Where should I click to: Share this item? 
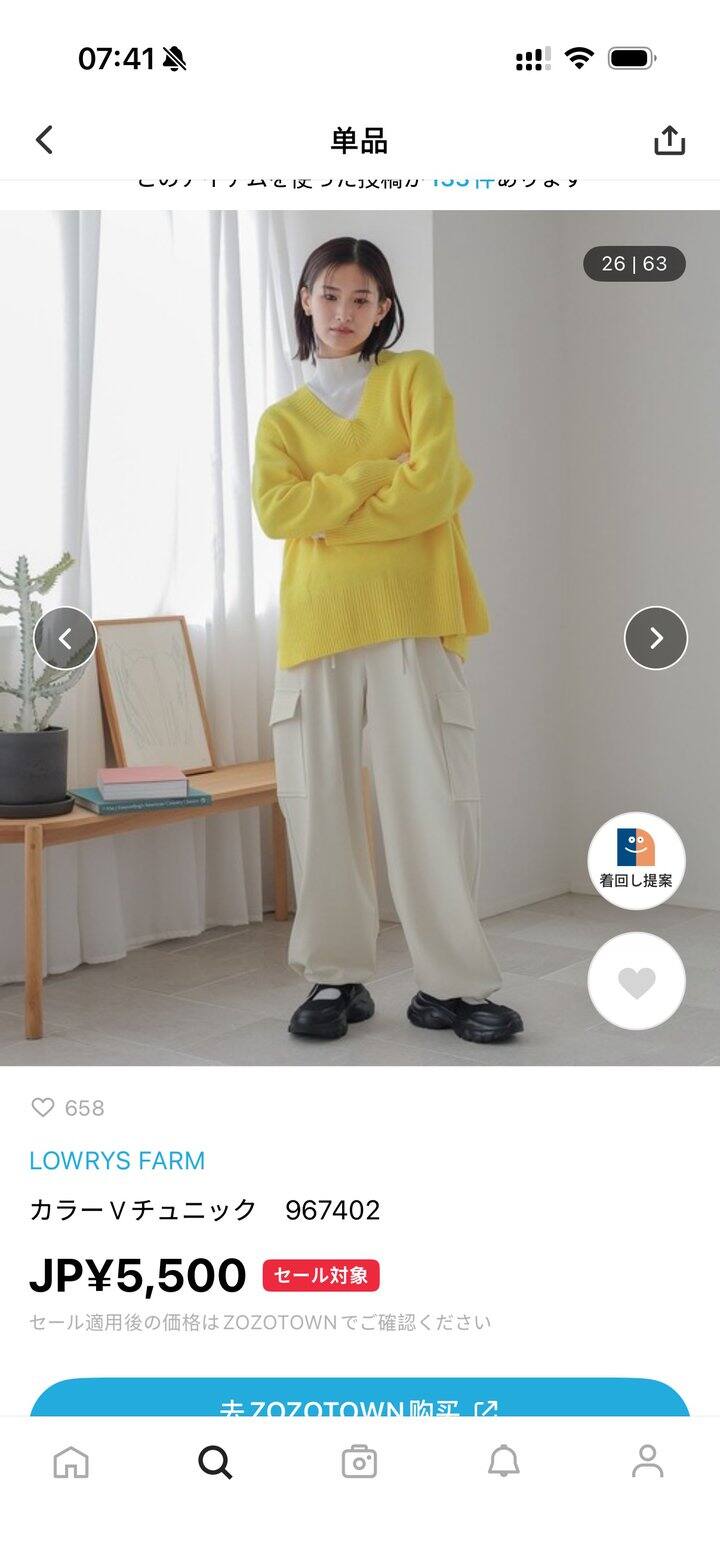coord(669,140)
